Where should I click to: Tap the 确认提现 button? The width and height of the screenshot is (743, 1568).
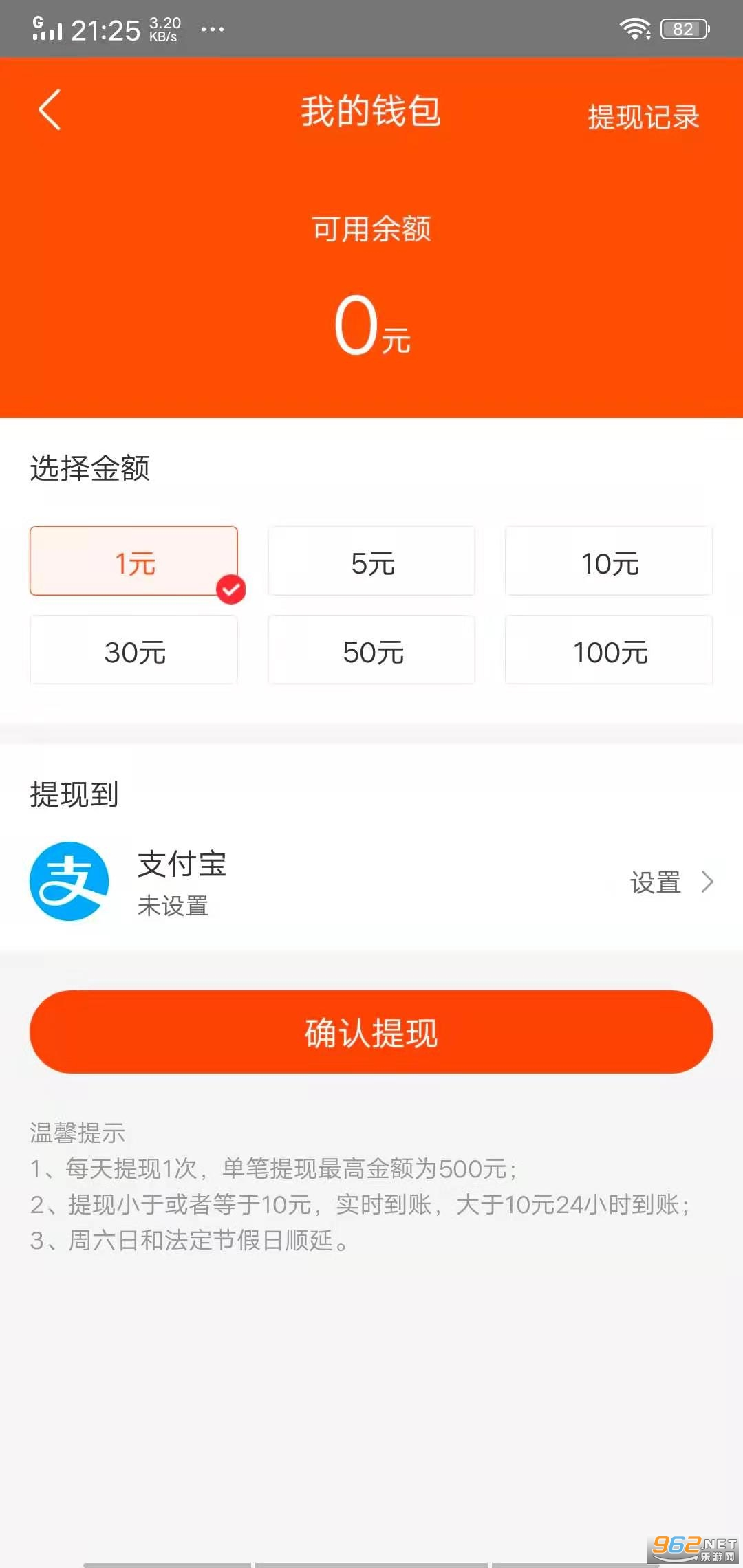[x=371, y=1032]
